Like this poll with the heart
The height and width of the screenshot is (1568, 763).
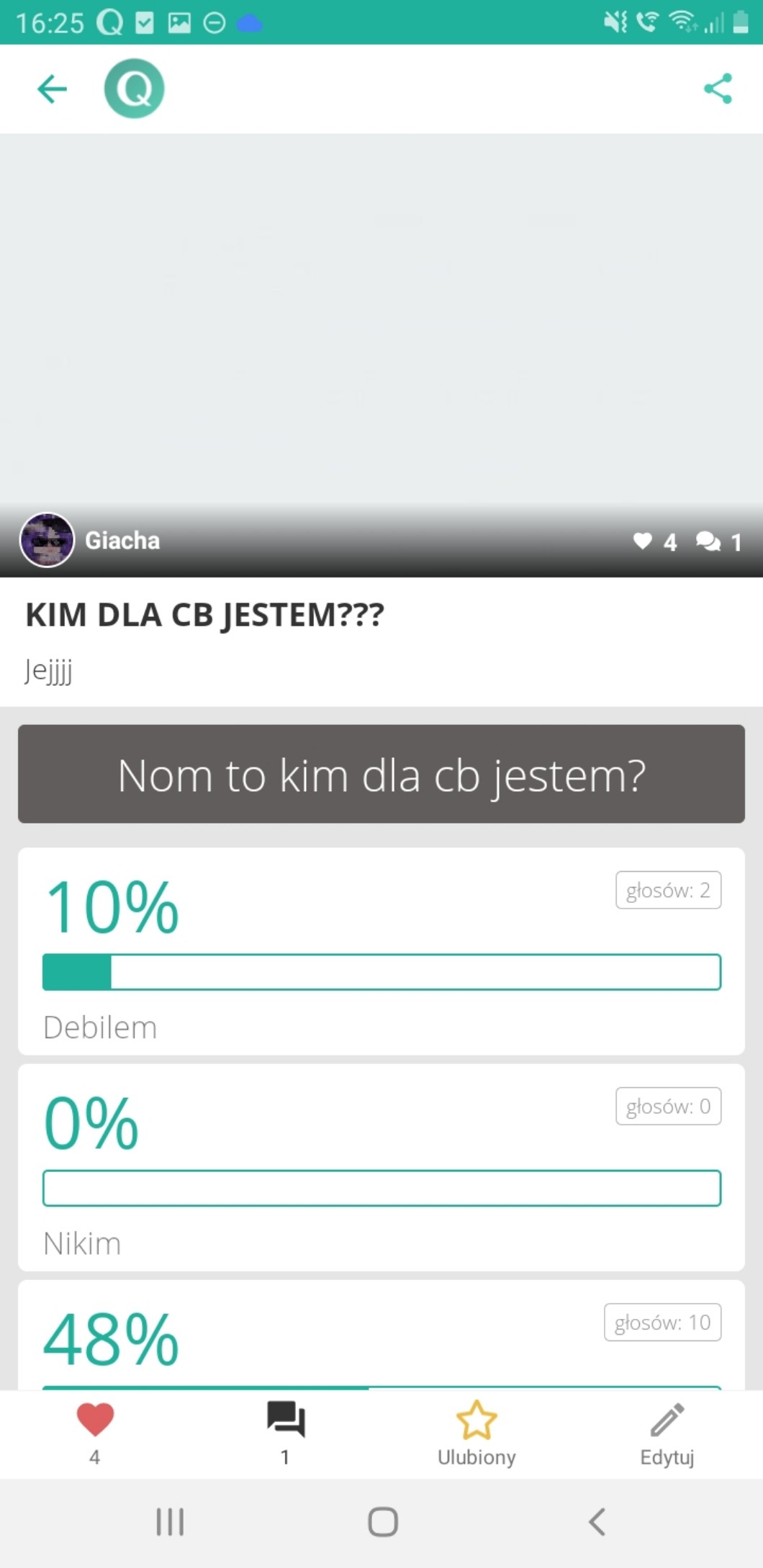(x=95, y=1431)
